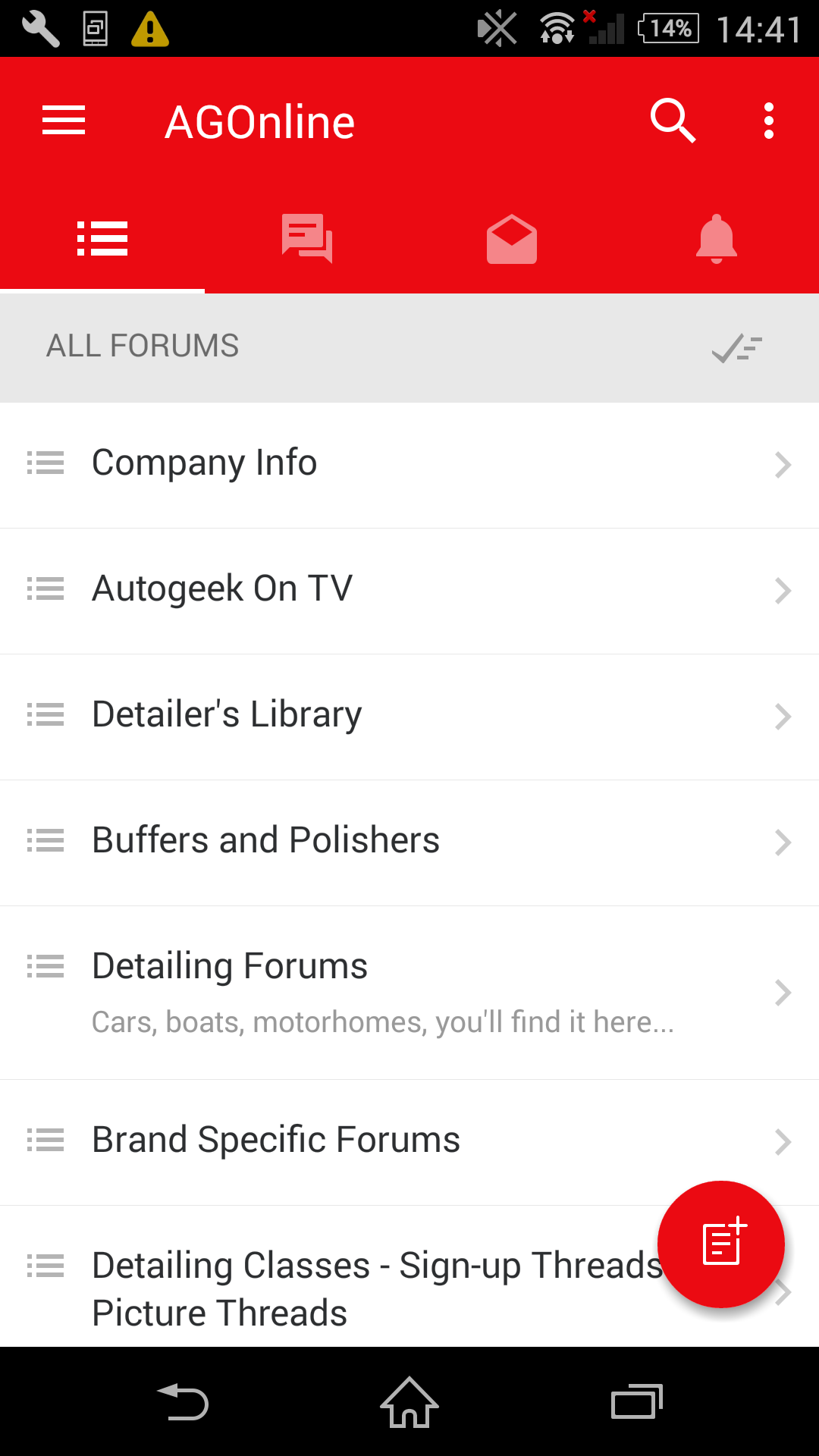
Task: Go to the home screen
Action: [409, 1401]
